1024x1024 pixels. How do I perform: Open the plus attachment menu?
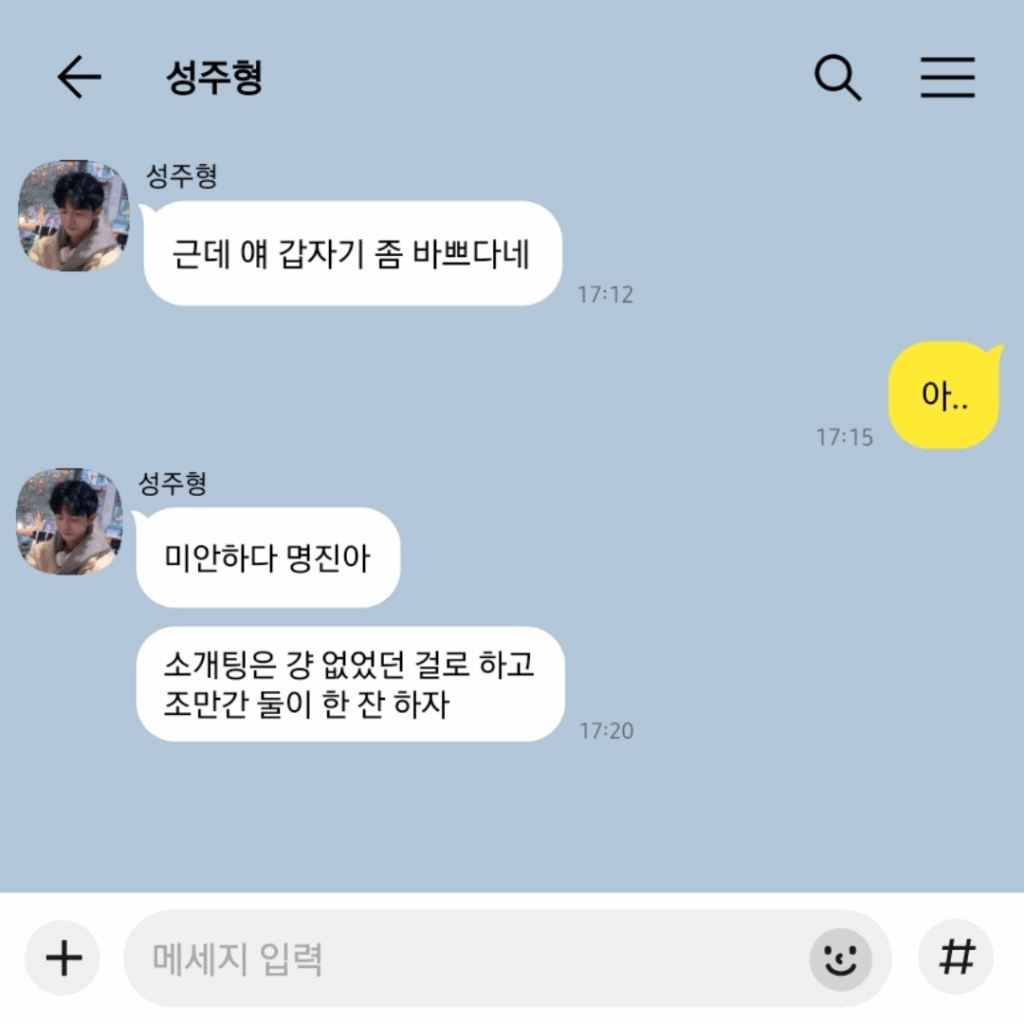point(63,958)
